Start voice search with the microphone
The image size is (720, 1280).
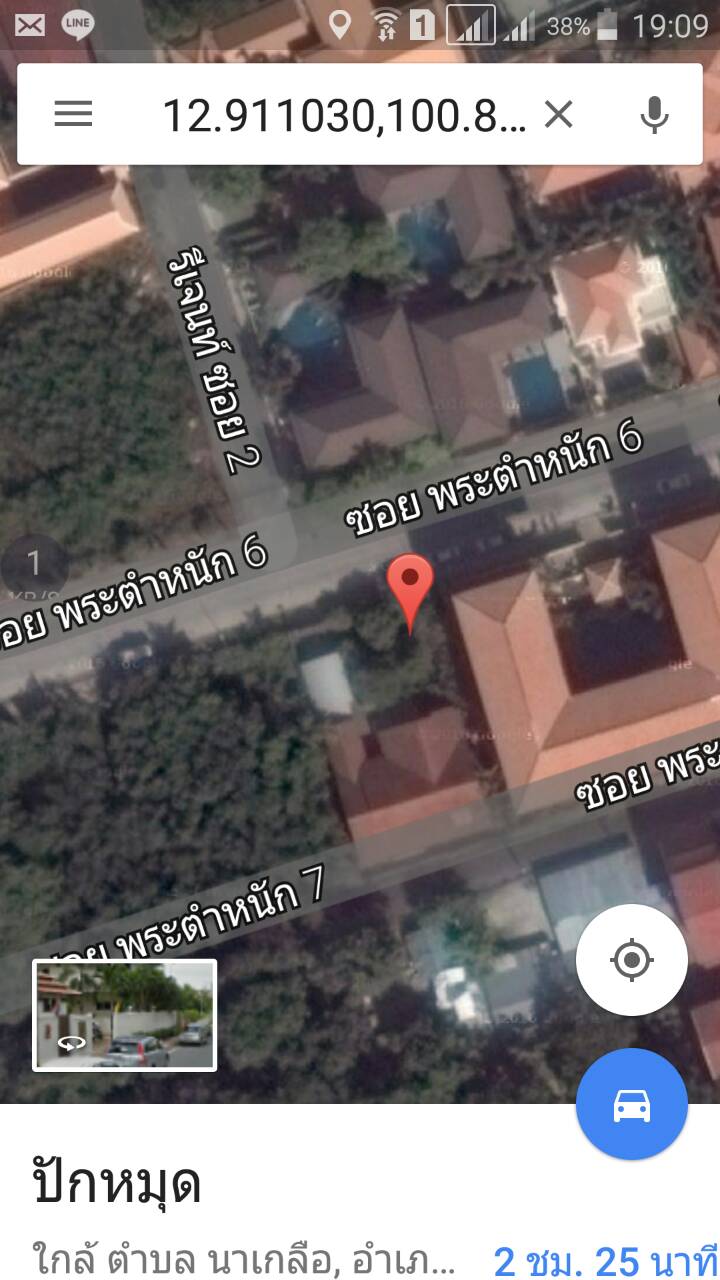654,115
